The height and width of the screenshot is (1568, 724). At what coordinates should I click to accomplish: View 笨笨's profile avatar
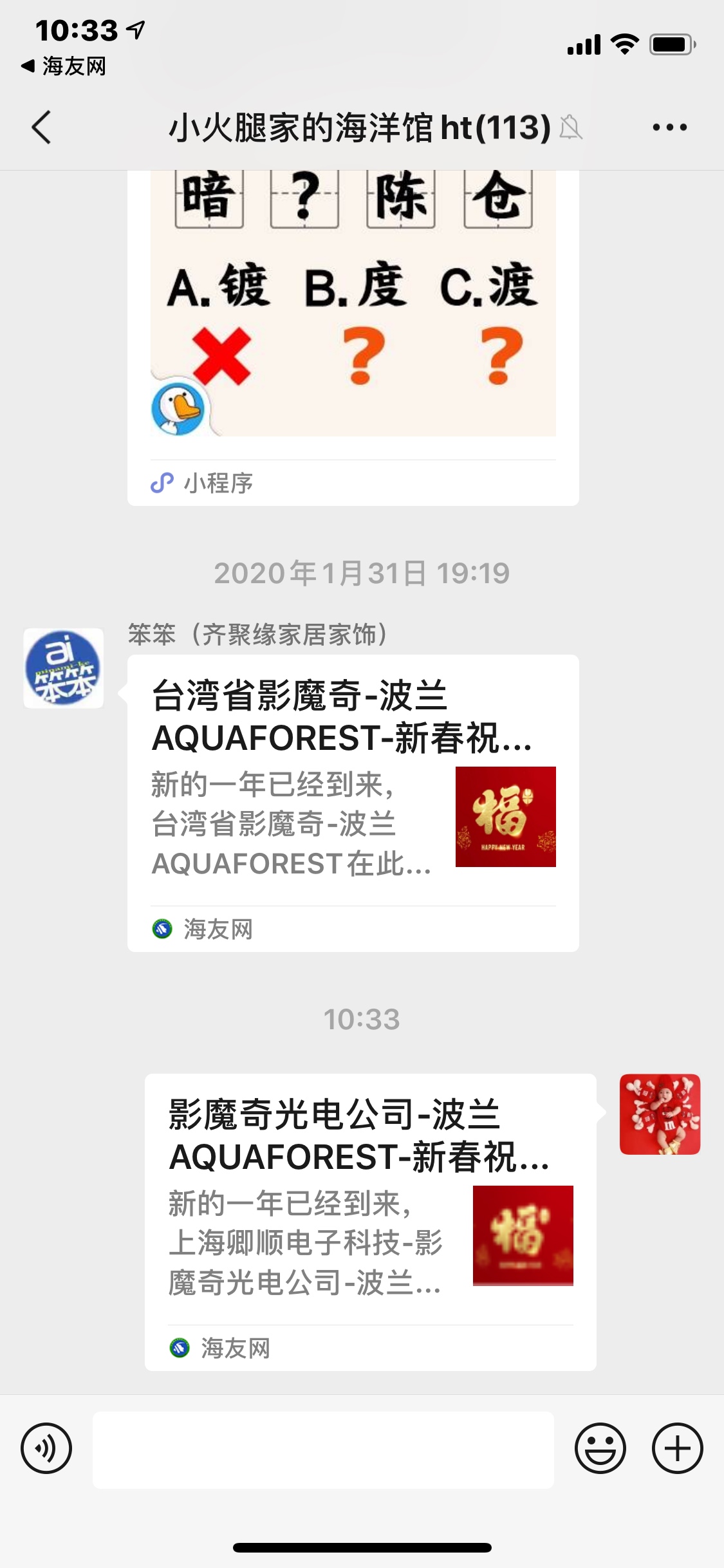pyautogui.click(x=63, y=668)
